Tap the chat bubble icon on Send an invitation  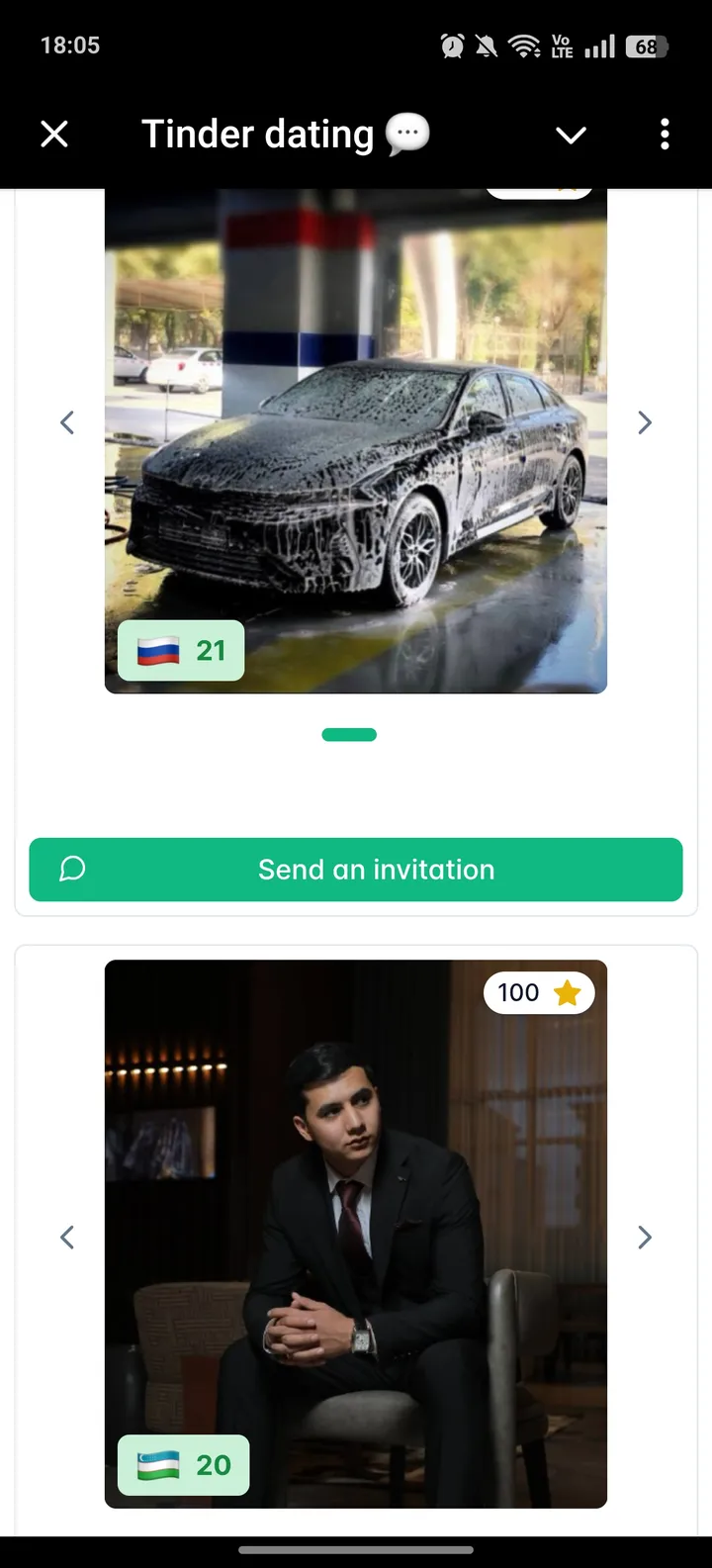[71, 869]
